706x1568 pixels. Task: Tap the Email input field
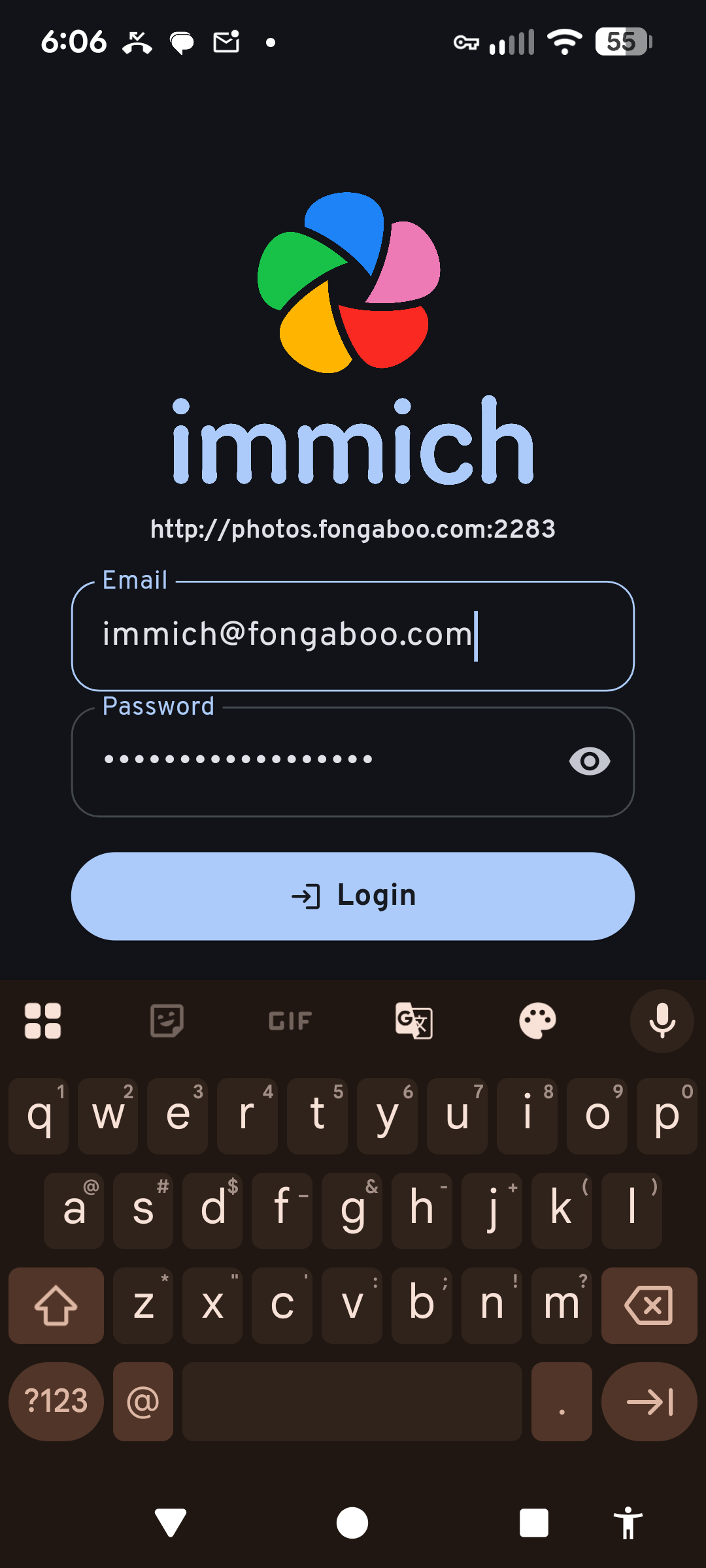coord(353,635)
